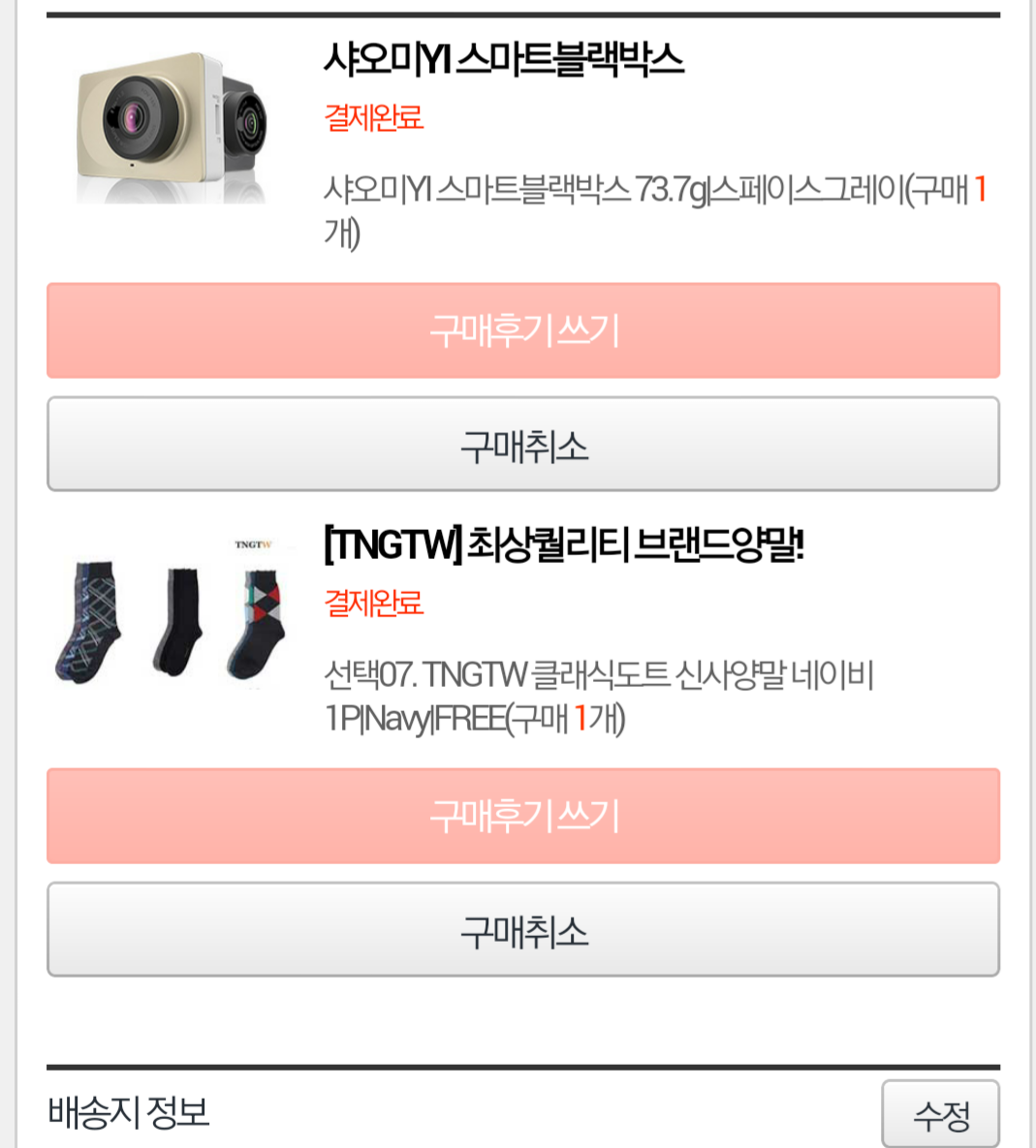This screenshot has height=1148, width=1036.
Task: Open the 샤오미 YI 스마트블랙박스 product image
Action: [171, 127]
